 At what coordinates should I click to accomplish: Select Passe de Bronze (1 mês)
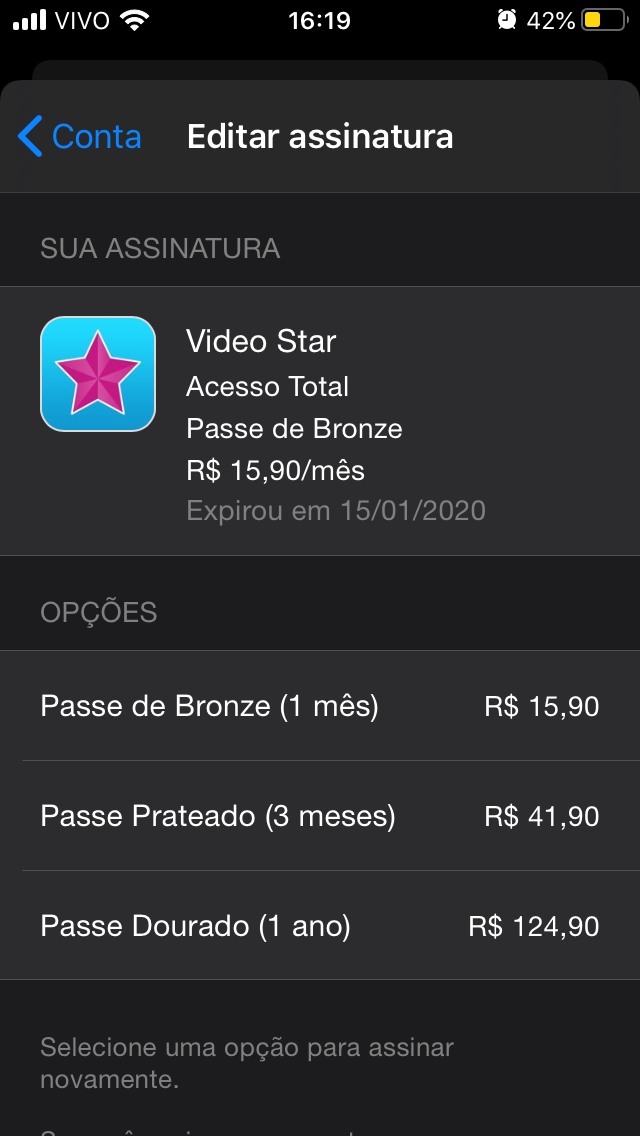[x=320, y=706]
